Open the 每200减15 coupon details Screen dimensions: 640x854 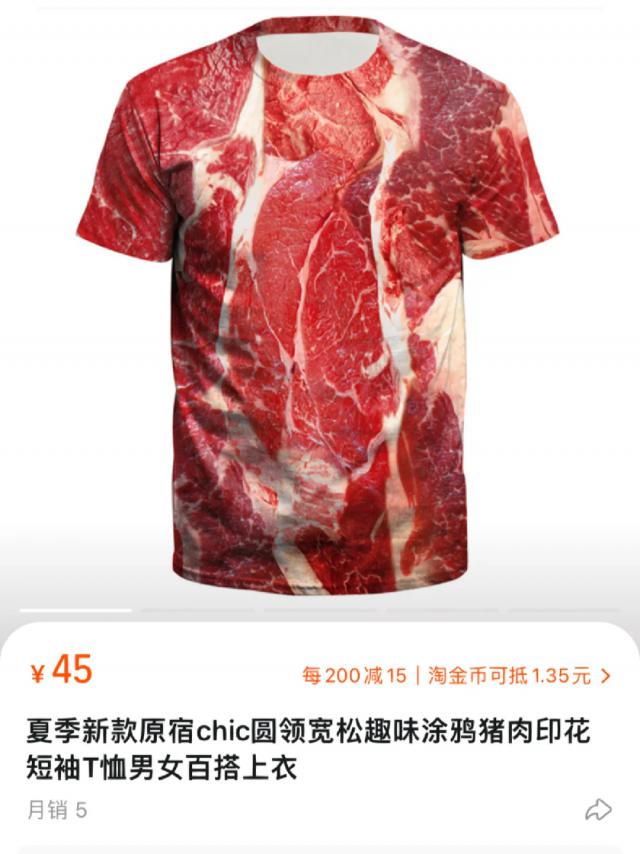(354, 675)
